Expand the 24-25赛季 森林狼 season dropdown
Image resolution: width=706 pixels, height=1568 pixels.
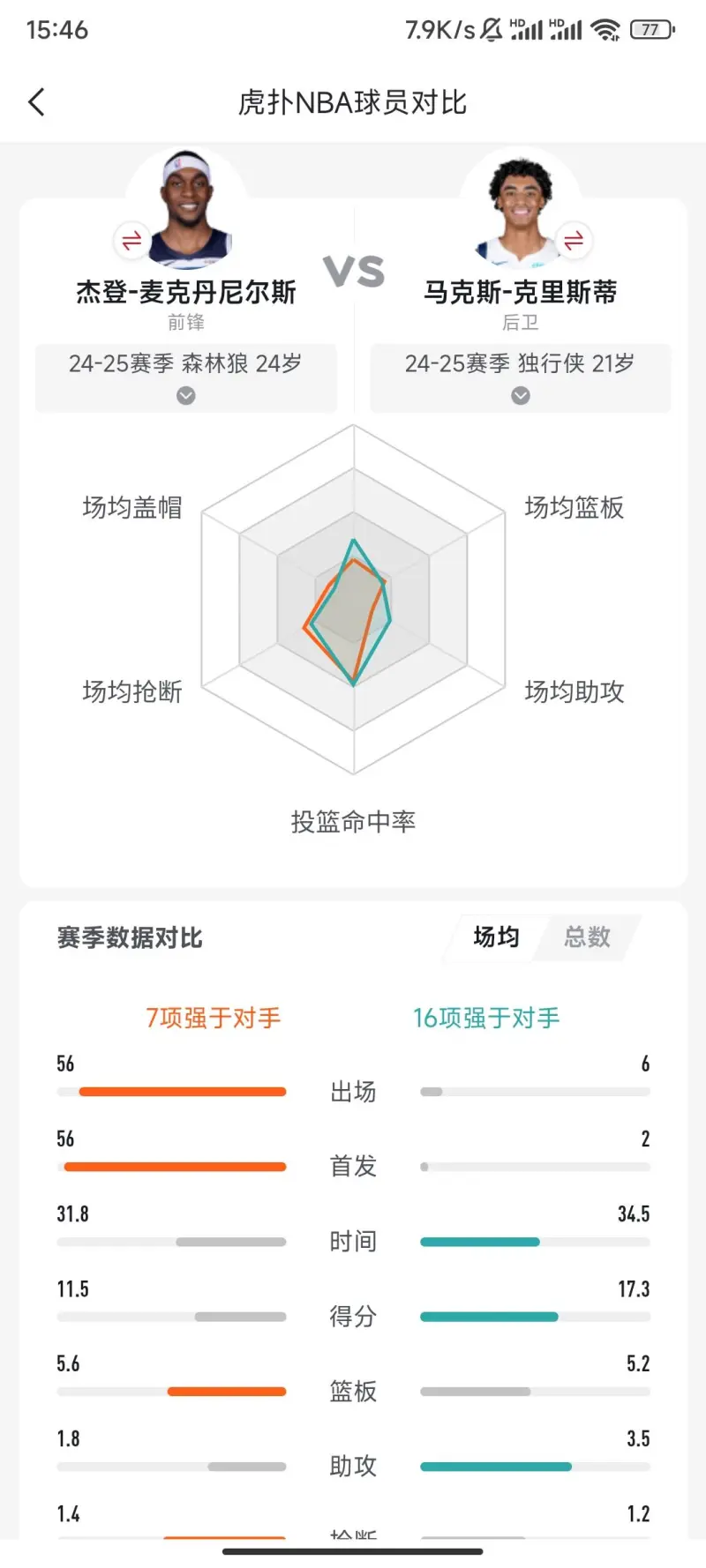185,378
